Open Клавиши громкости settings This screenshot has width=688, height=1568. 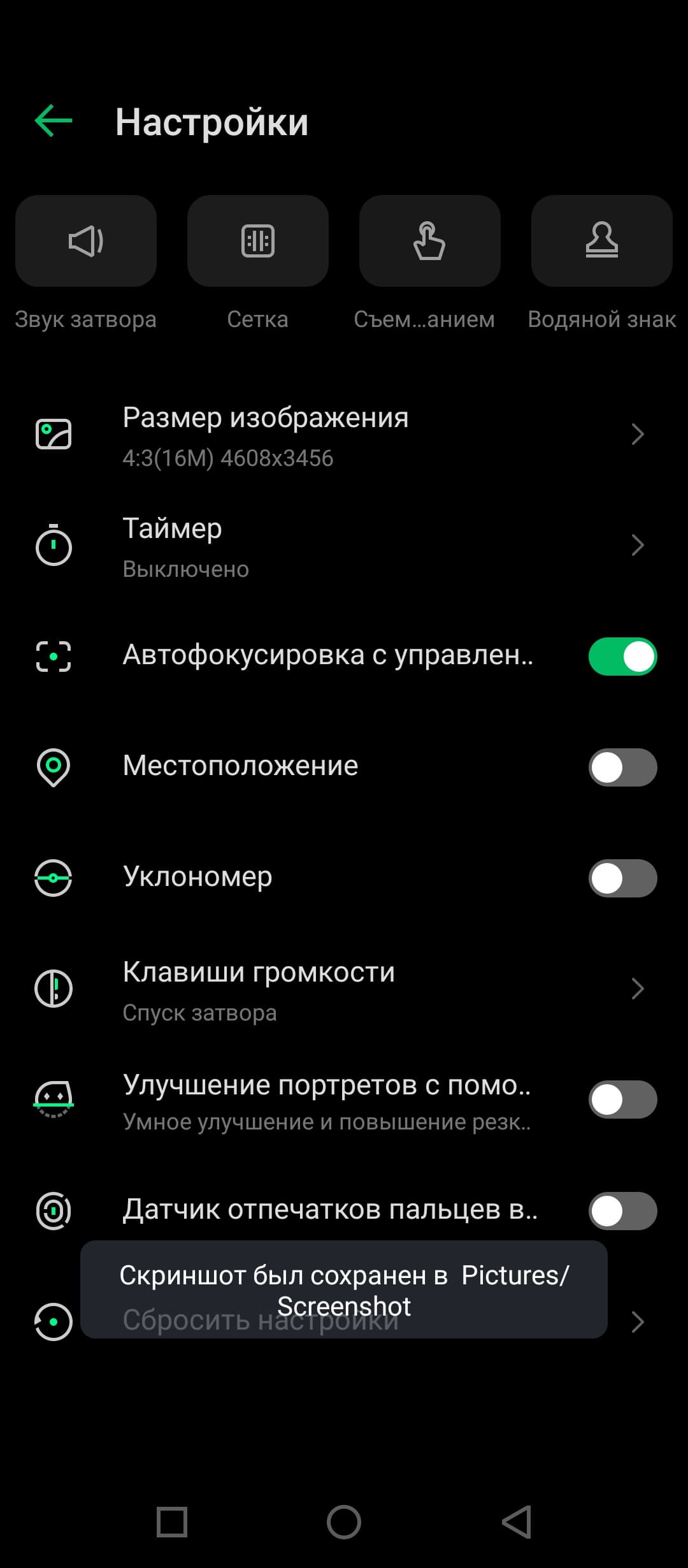(x=344, y=989)
